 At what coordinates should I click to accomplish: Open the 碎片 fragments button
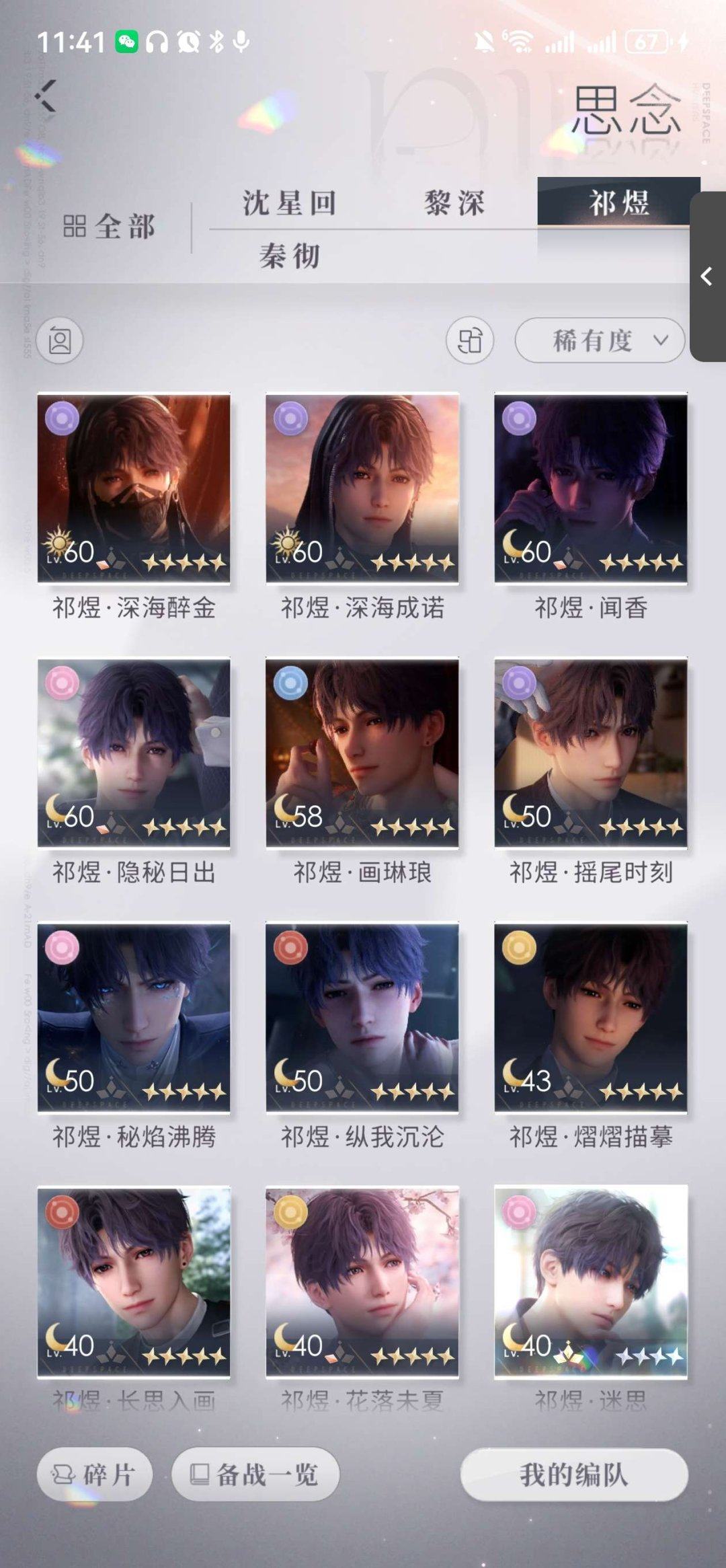point(95,1474)
